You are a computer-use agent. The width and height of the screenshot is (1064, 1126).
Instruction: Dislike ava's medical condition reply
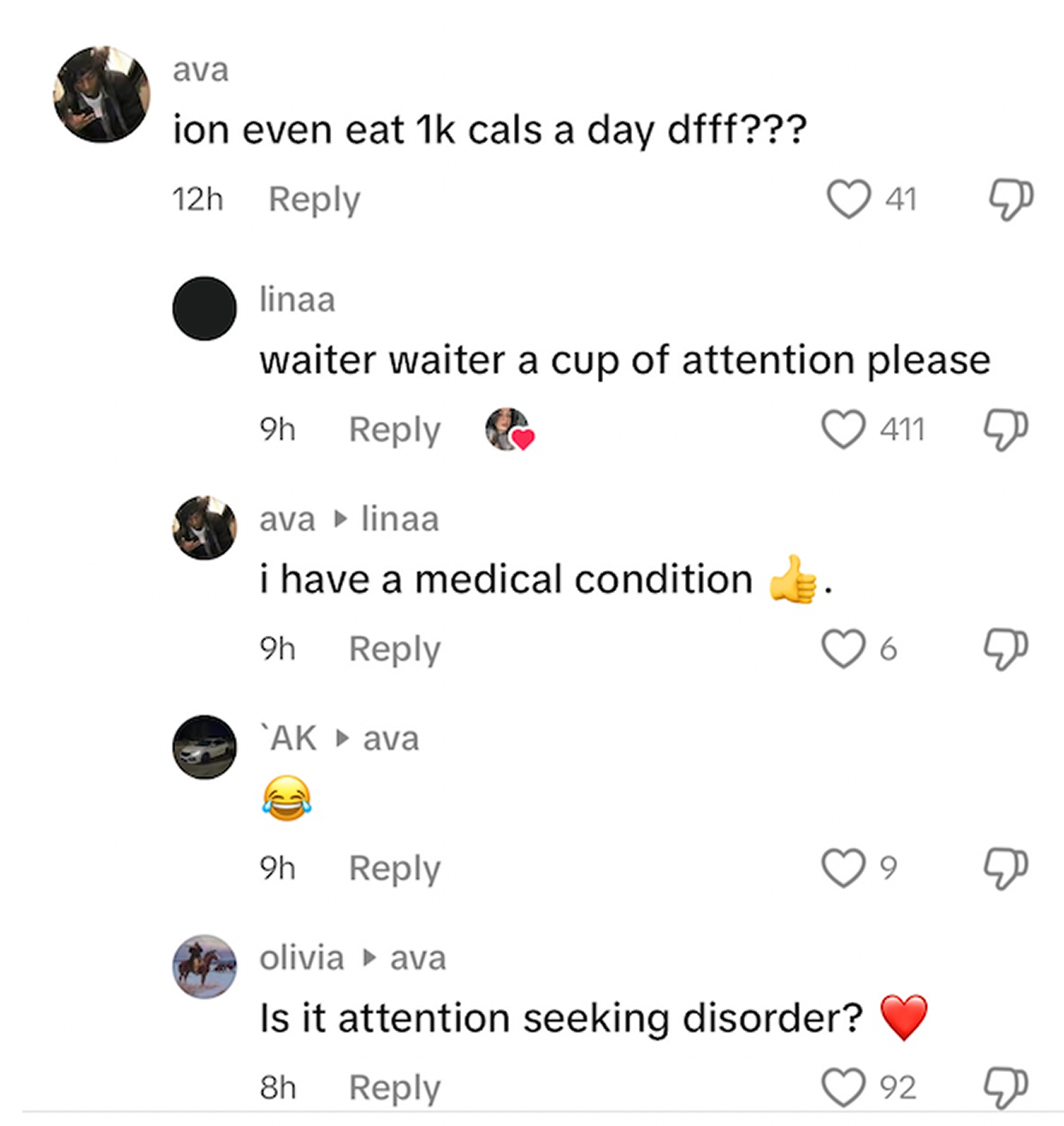click(x=1005, y=649)
